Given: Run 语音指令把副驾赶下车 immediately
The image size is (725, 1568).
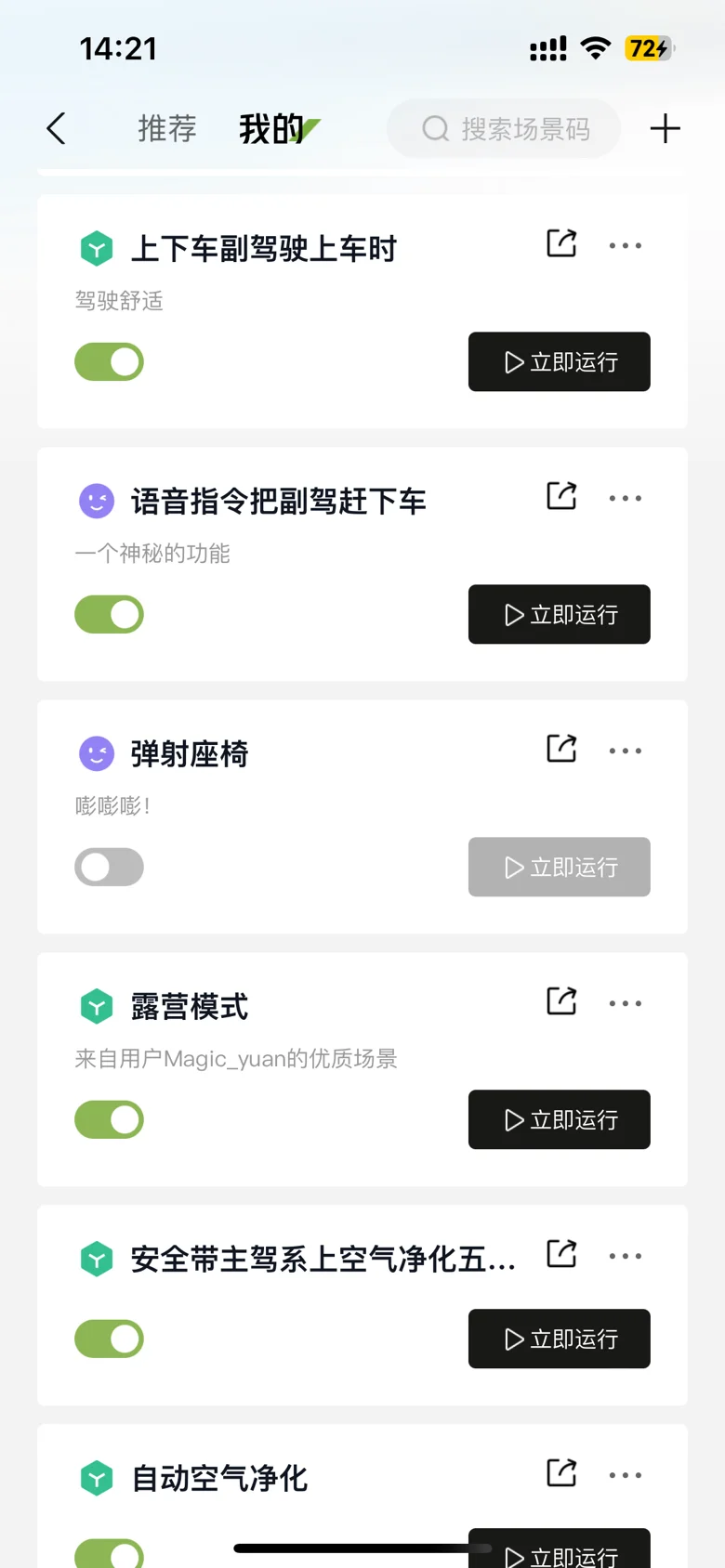Looking at the screenshot, I should click(x=559, y=615).
